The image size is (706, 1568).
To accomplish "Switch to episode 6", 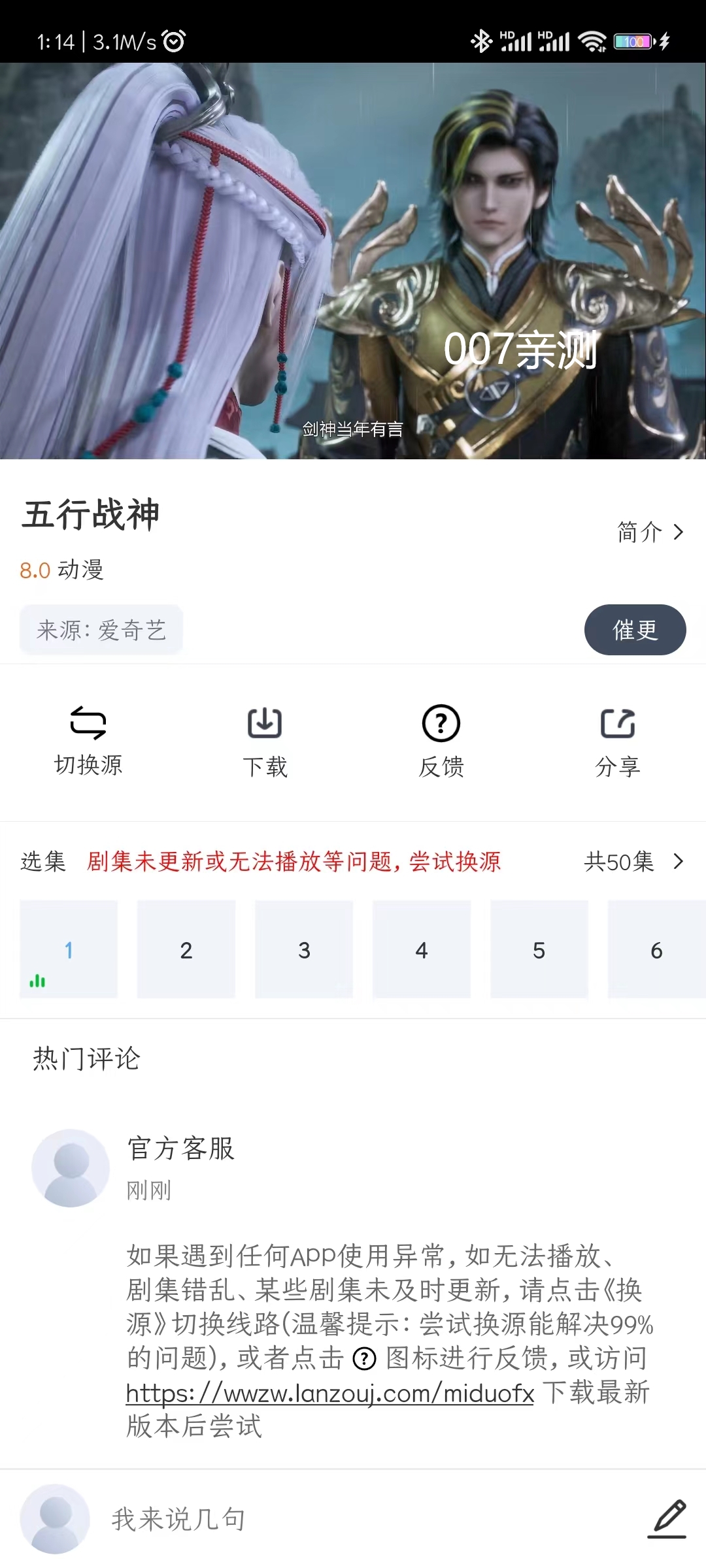I will tap(656, 949).
